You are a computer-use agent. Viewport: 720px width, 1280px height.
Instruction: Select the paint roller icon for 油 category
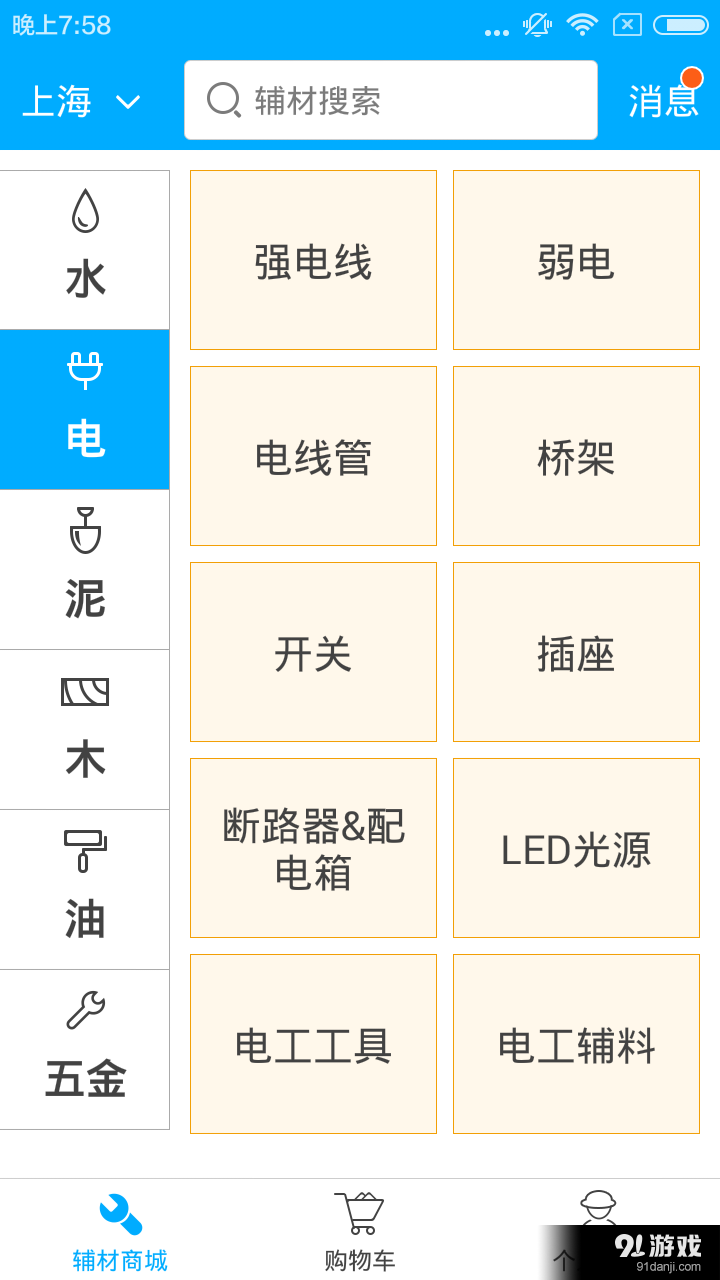85,850
